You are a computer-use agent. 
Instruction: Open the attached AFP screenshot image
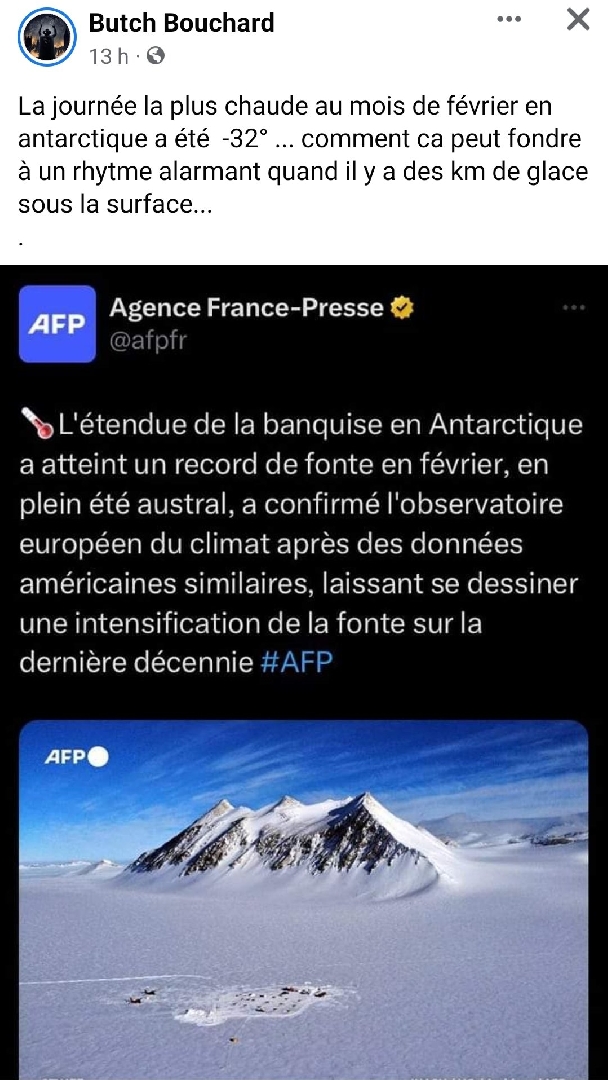pyautogui.click(x=304, y=672)
